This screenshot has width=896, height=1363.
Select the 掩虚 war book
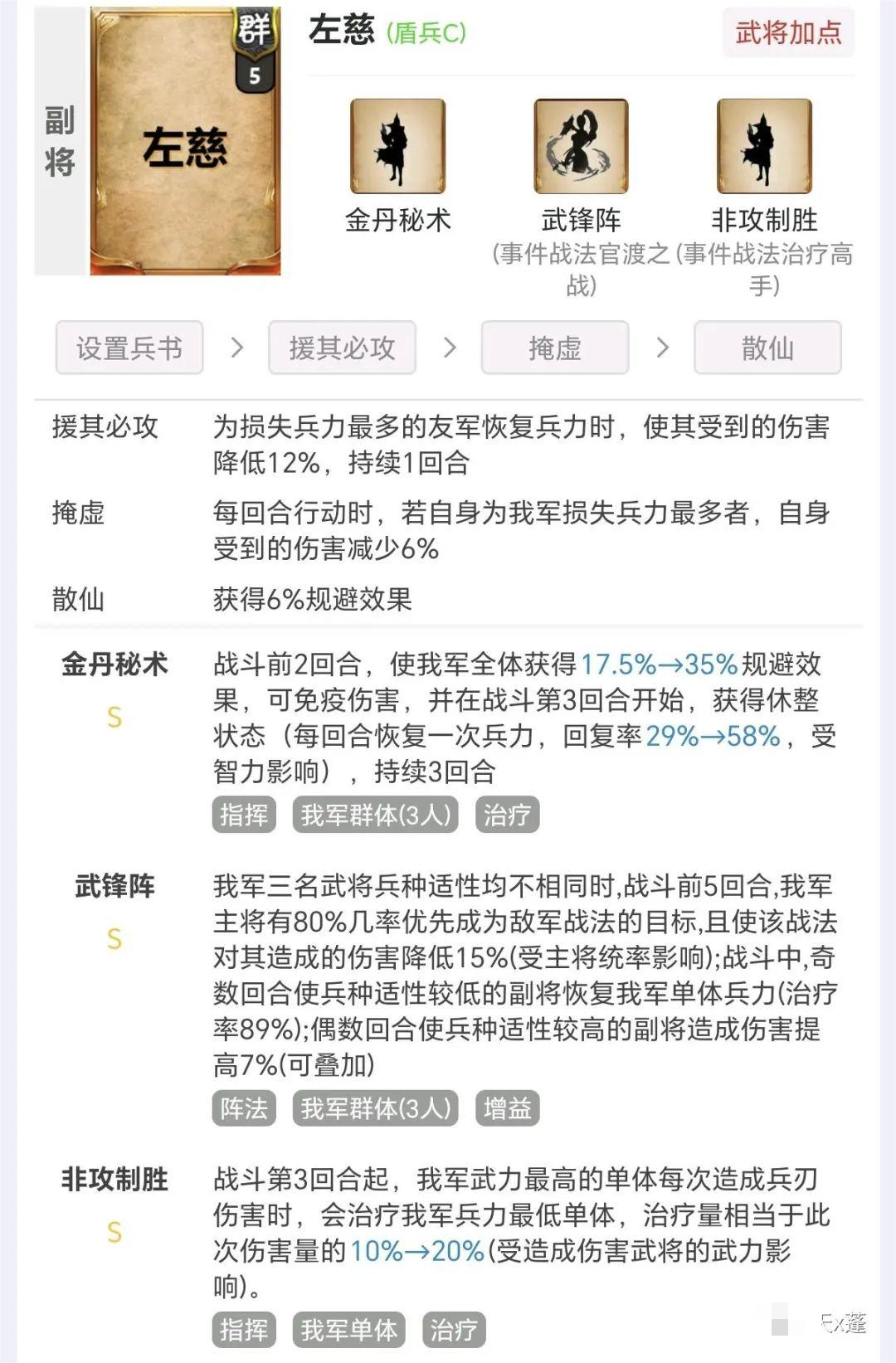coord(554,348)
